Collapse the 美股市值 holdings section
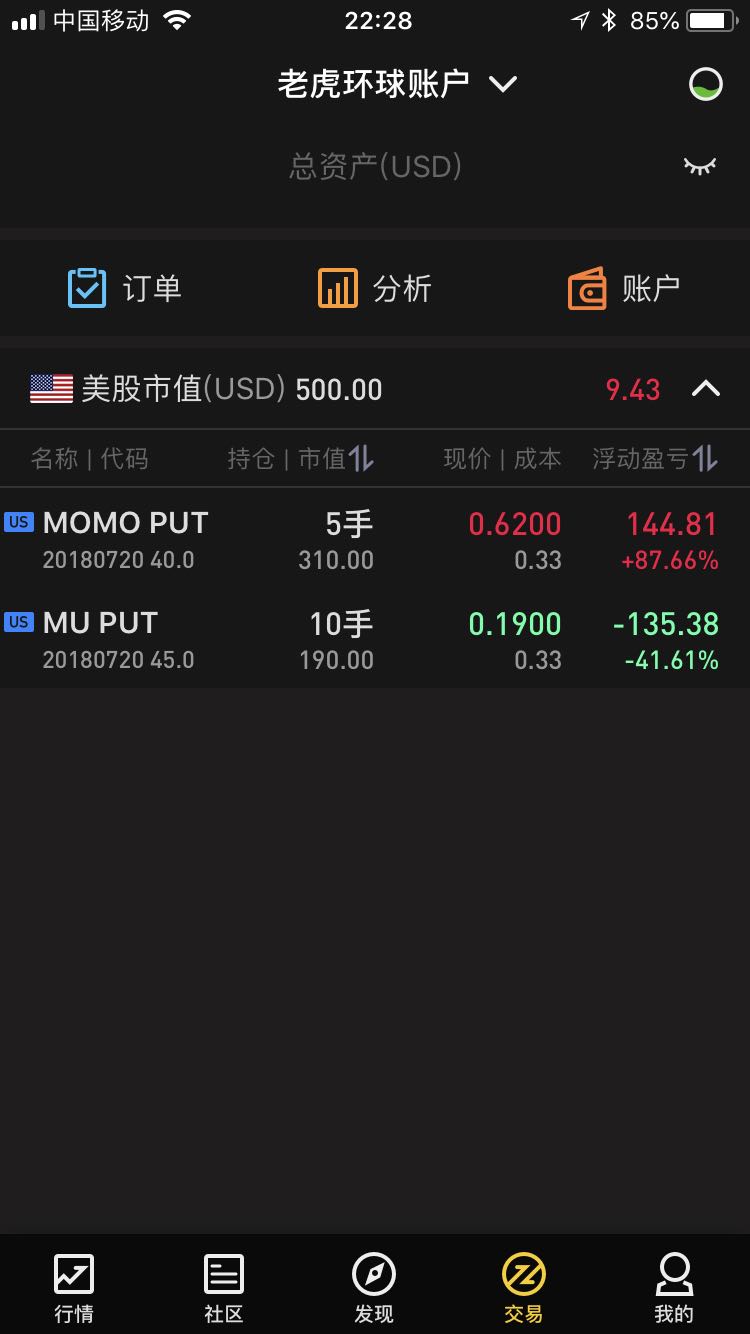This screenshot has width=750, height=1334. point(706,389)
